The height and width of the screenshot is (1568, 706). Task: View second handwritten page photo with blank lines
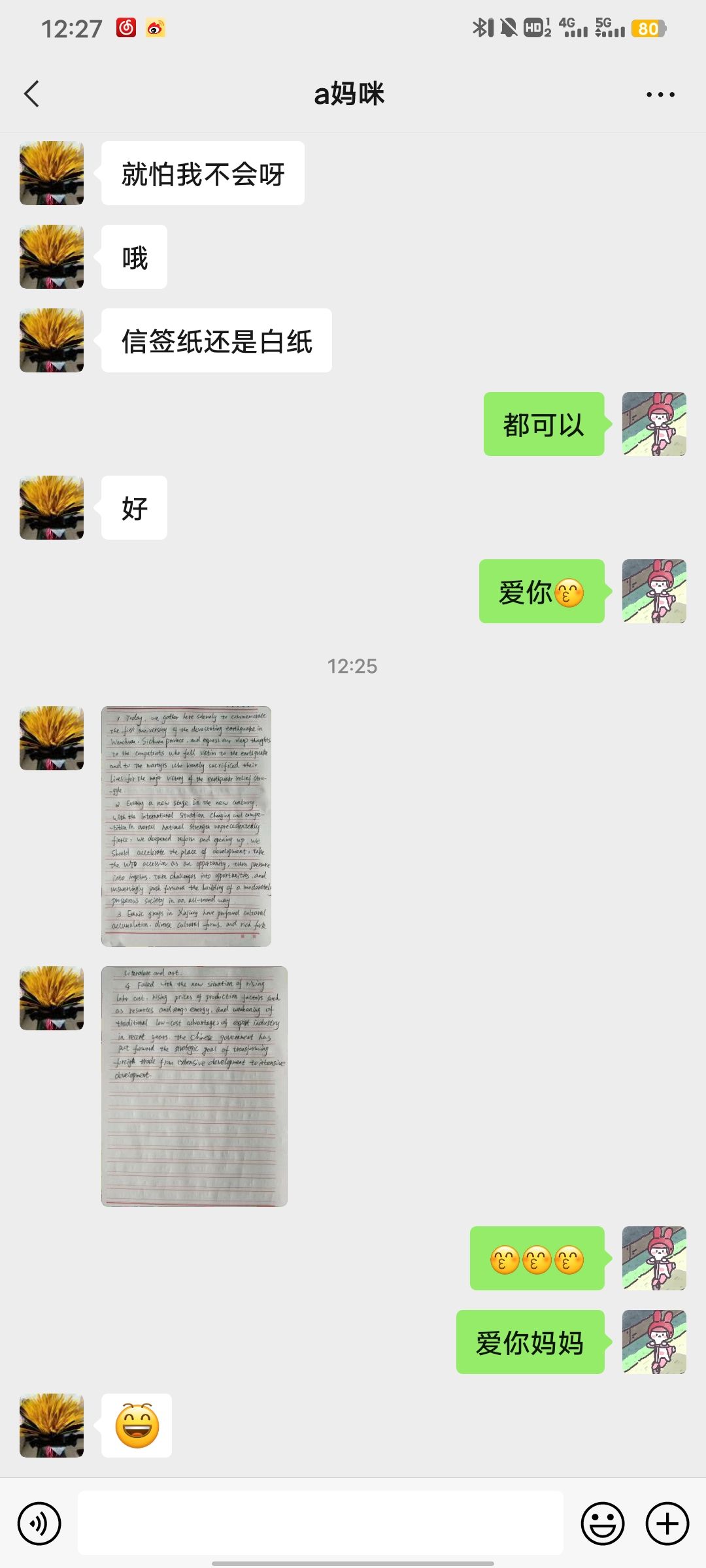click(x=194, y=1086)
